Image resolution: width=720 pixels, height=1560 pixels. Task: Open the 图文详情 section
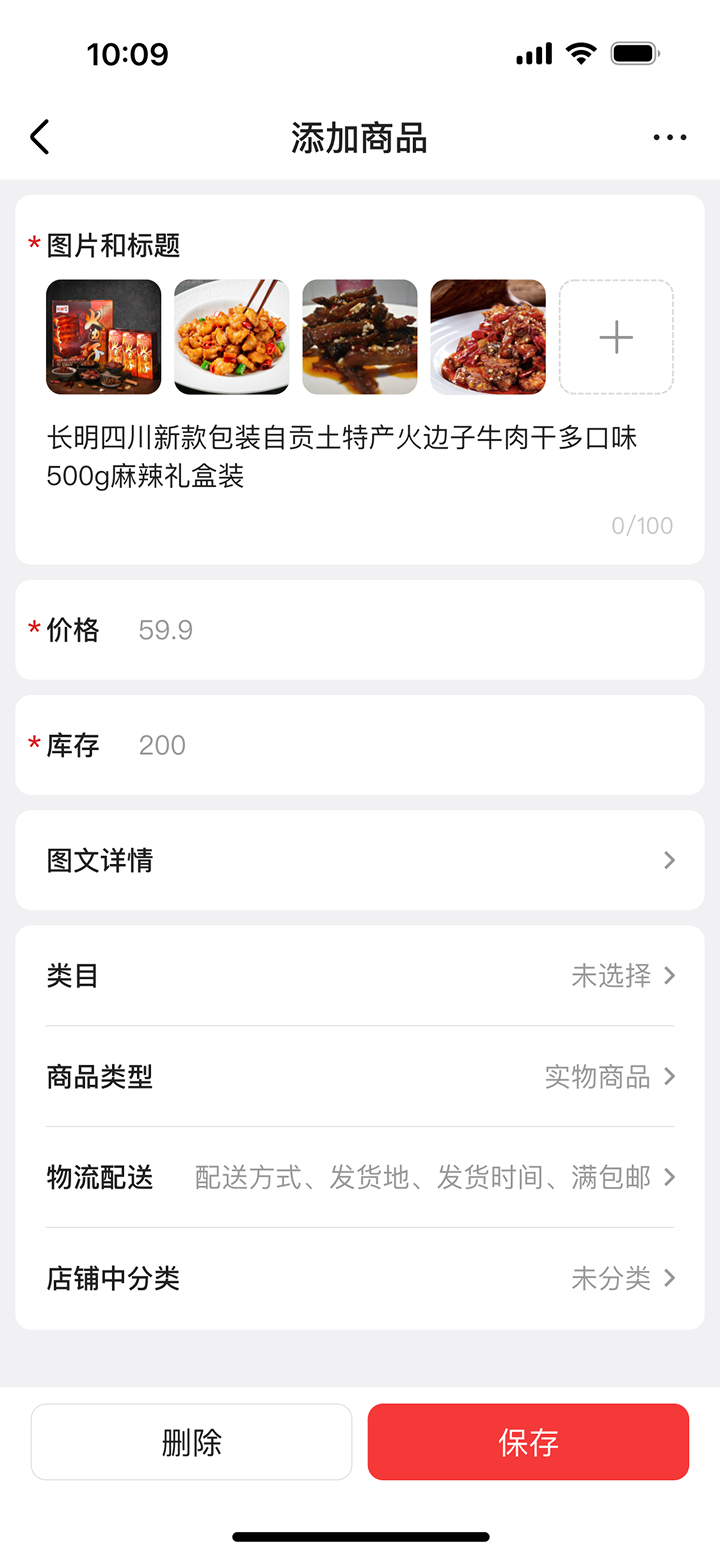click(360, 860)
